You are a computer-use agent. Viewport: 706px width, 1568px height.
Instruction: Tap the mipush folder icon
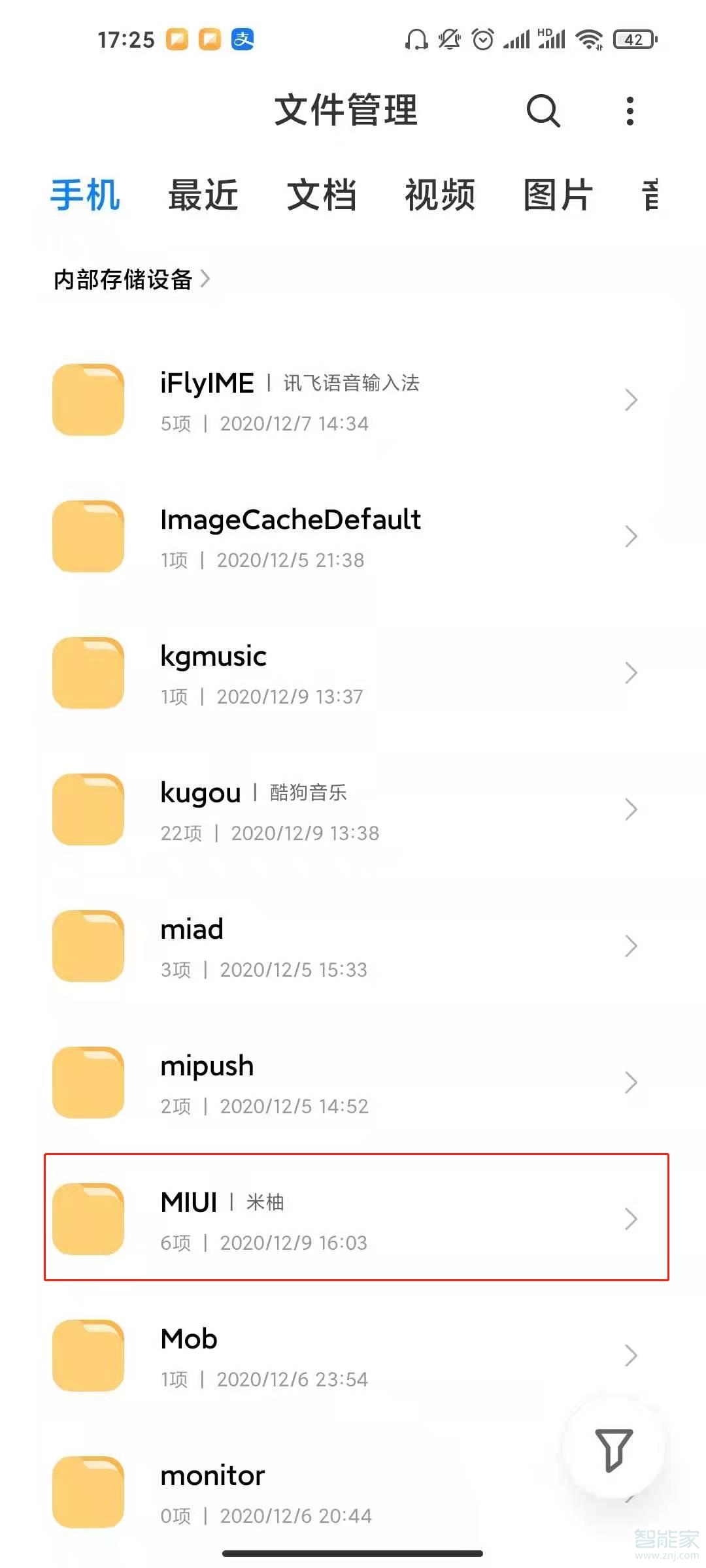(88, 1082)
